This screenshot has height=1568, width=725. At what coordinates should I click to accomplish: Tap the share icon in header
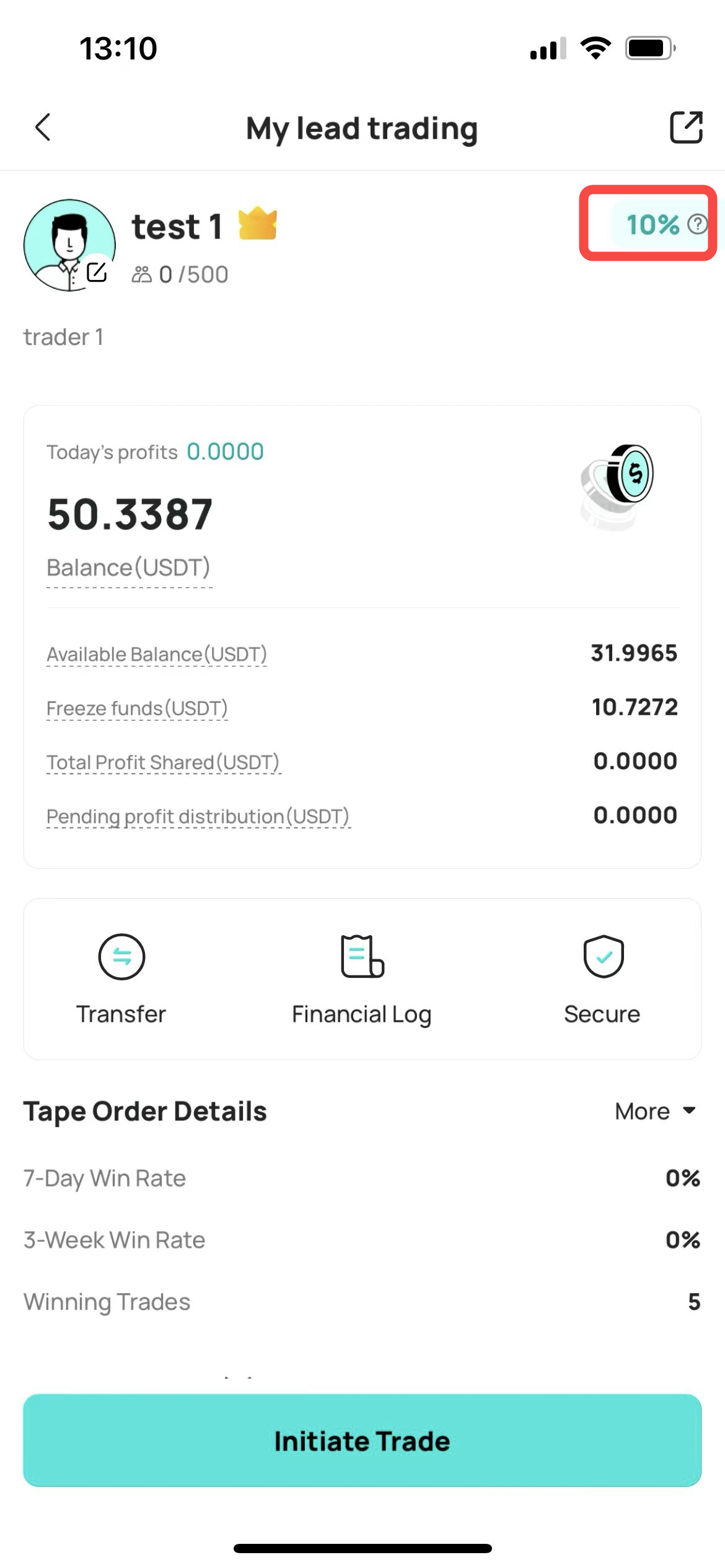click(x=686, y=128)
